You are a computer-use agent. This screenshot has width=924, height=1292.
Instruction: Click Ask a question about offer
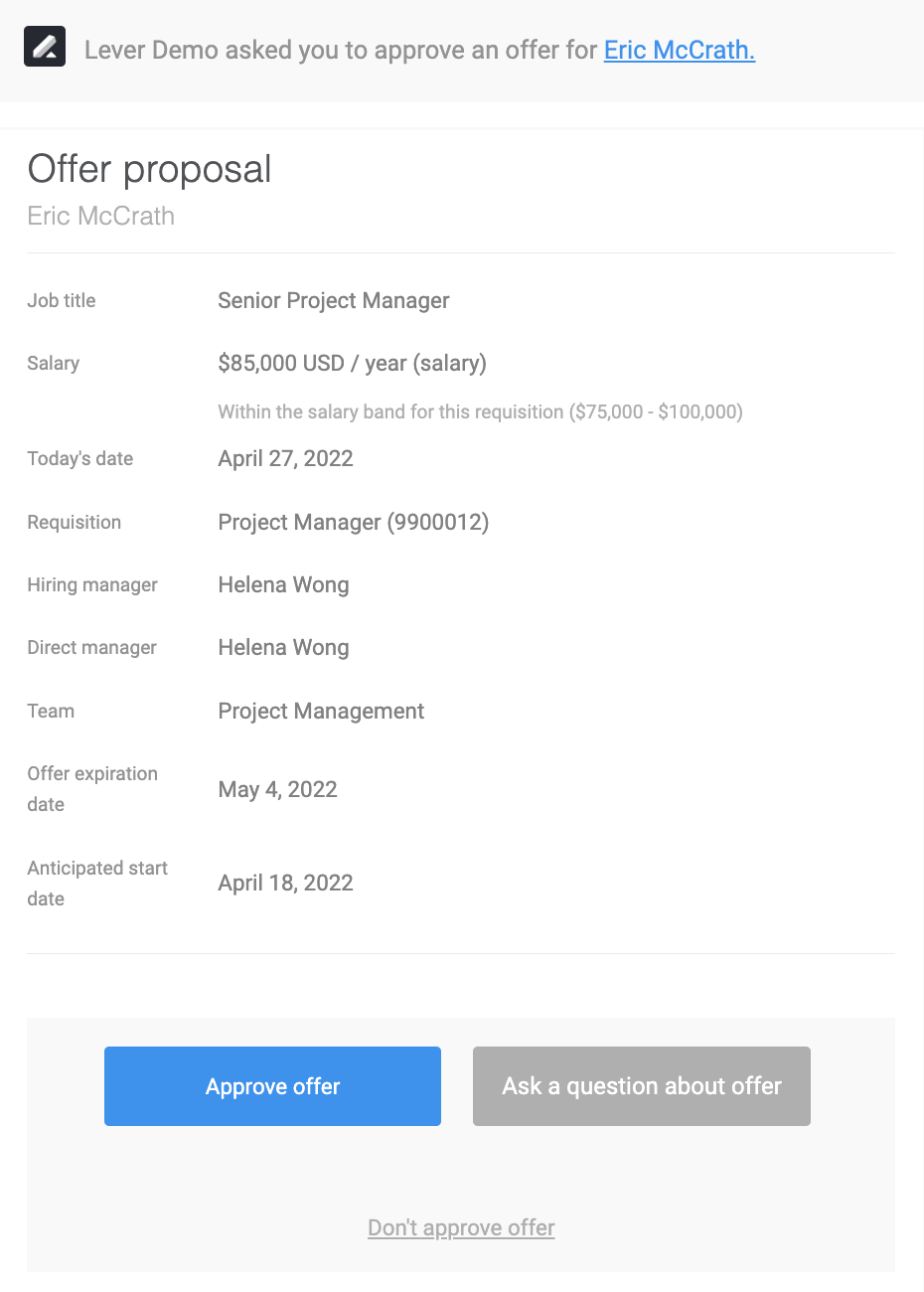coord(641,1085)
